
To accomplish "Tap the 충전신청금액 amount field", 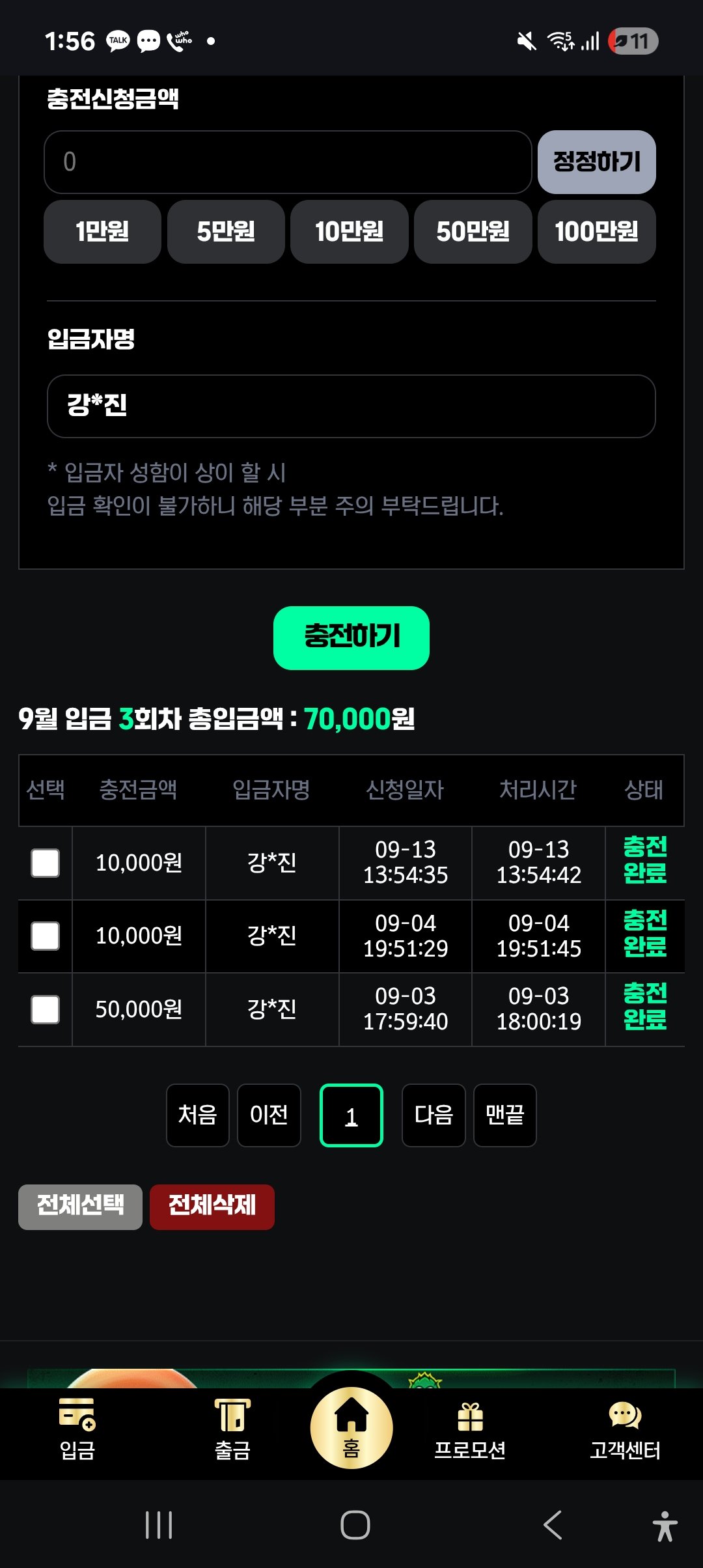I will (288, 162).
